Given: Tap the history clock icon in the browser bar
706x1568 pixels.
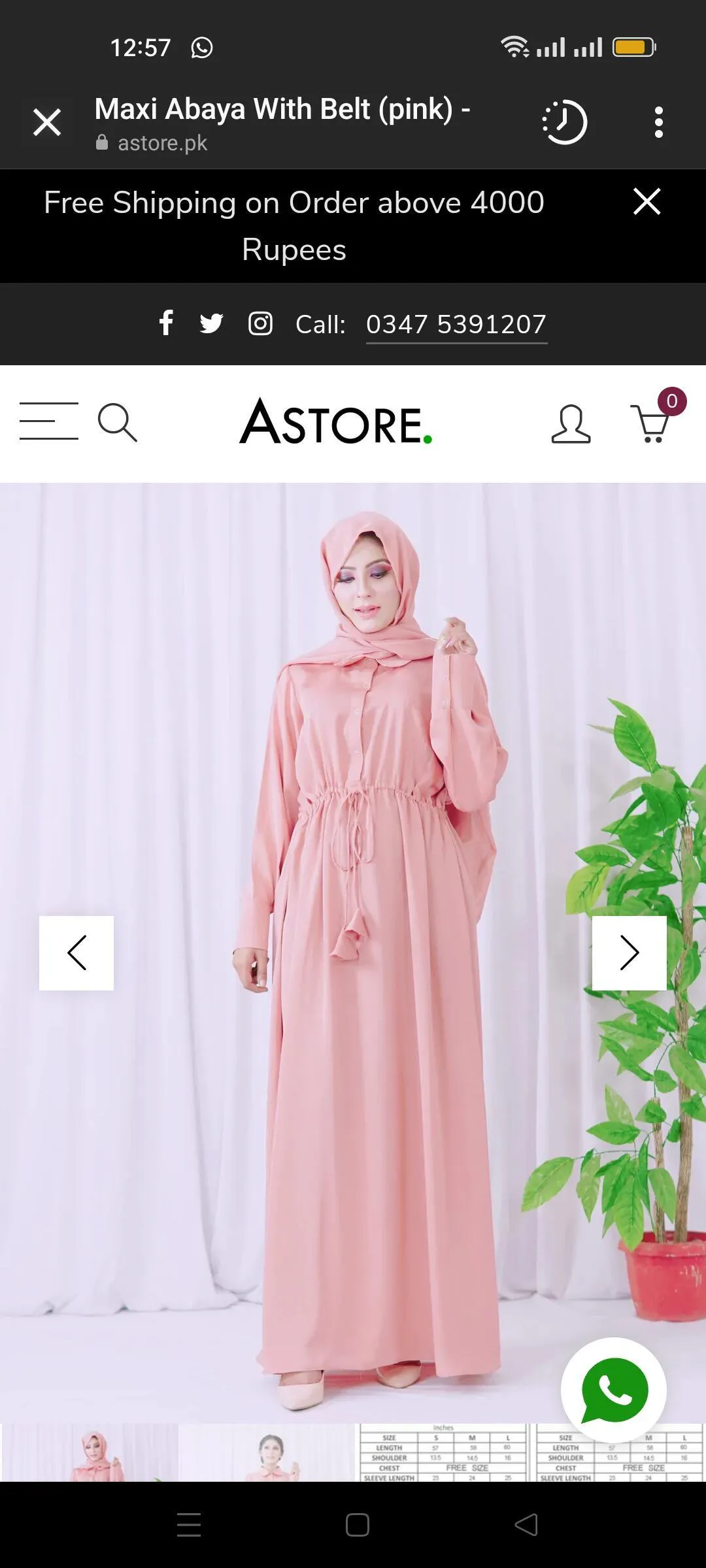Looking at the screenshot, I should coord(565,122).
